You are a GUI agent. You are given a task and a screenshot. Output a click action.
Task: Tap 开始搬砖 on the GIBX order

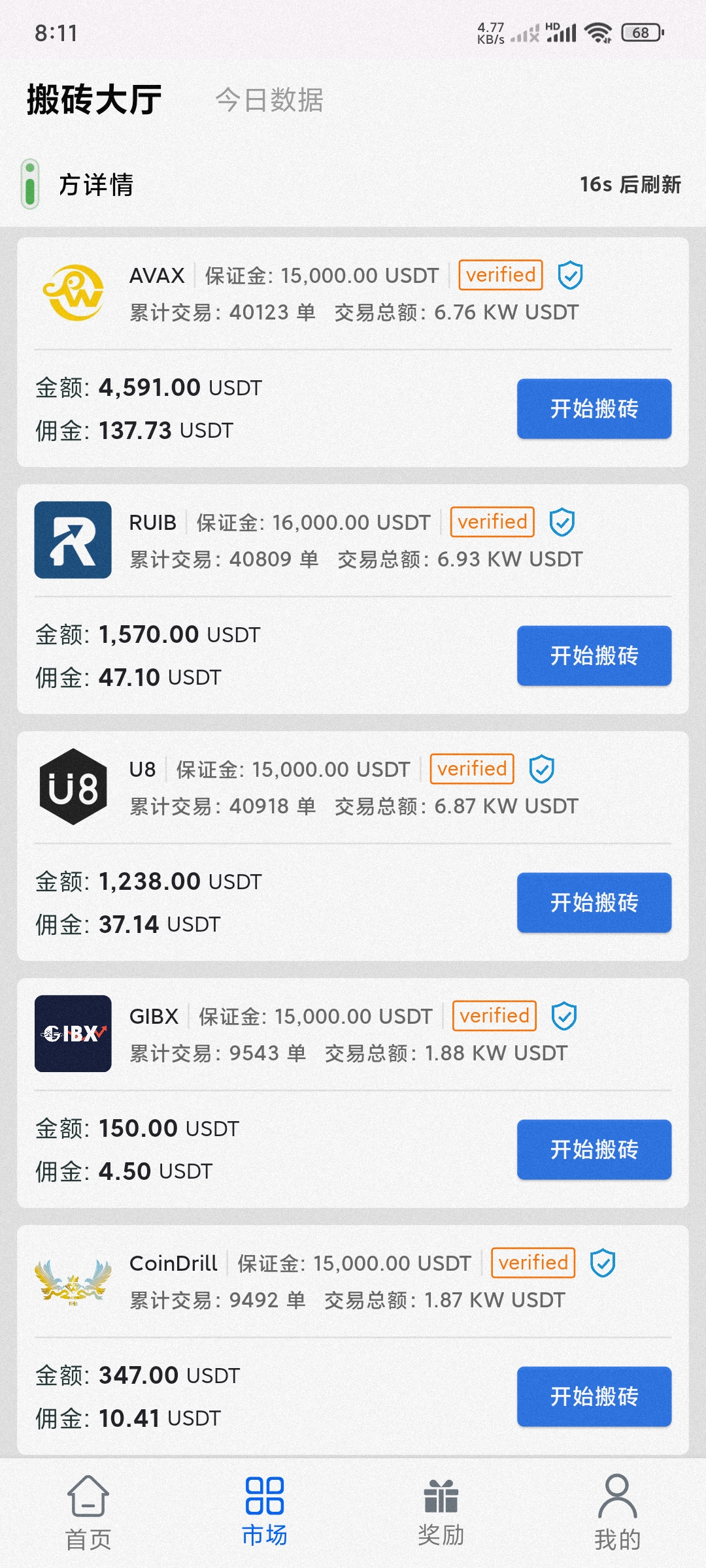(594, 1149)
